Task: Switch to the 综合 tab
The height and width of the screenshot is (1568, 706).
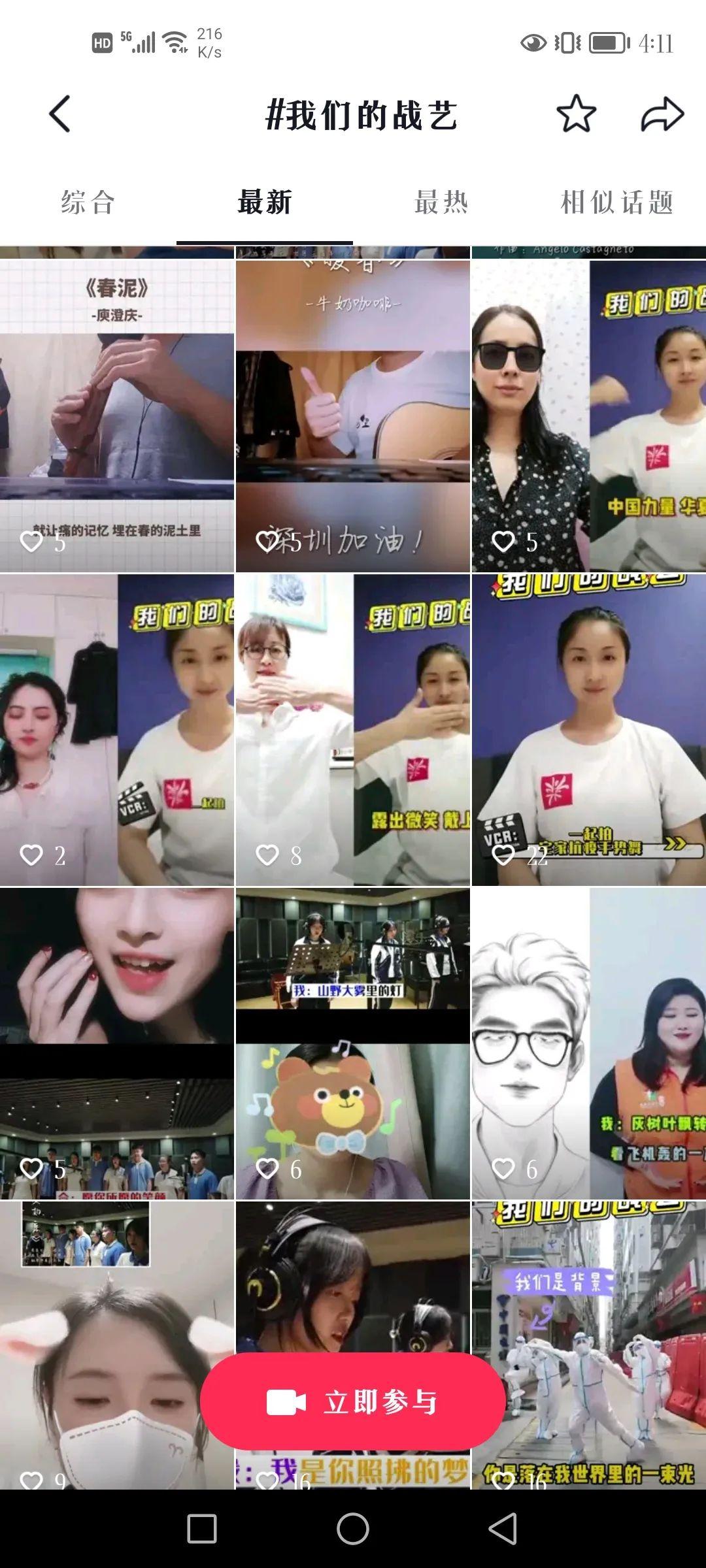Action: (x=88, y=202)
